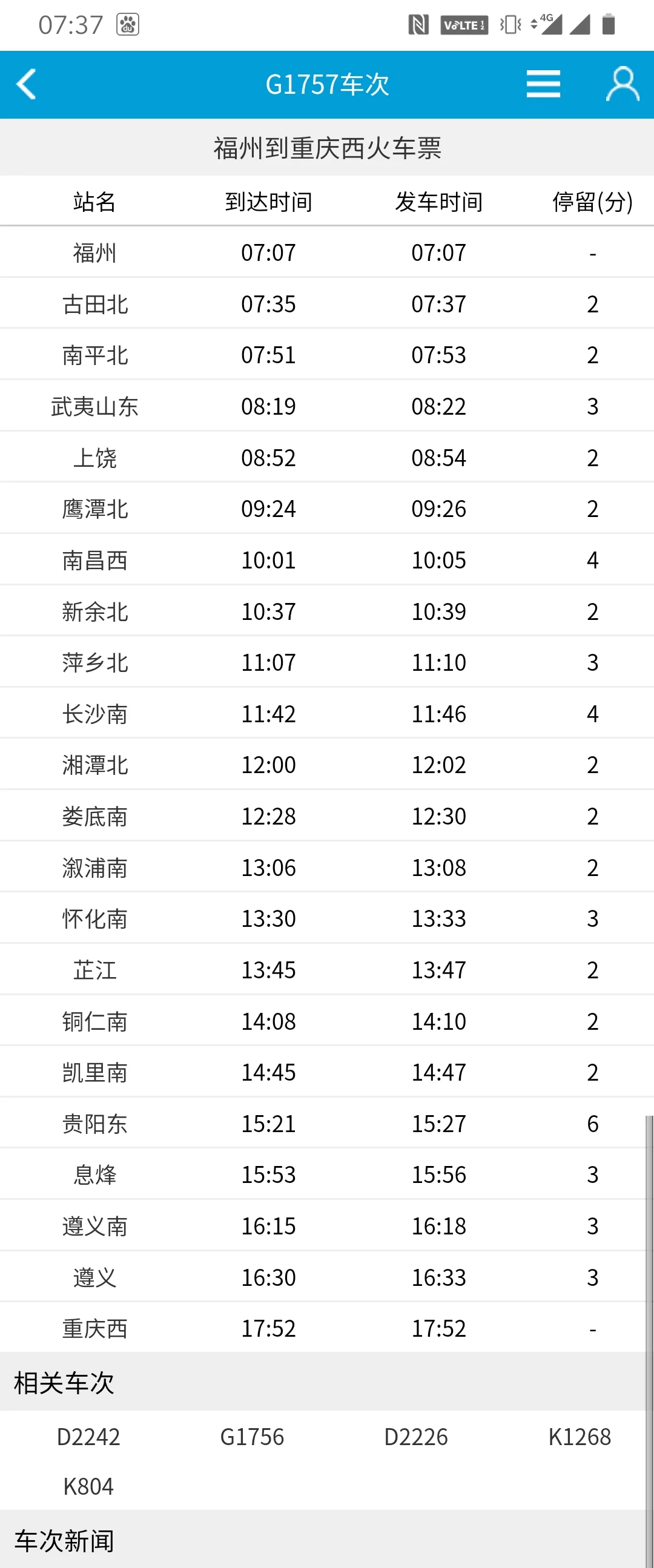
Task: Tap the 4G signal icon
Action: click(546, 24)
